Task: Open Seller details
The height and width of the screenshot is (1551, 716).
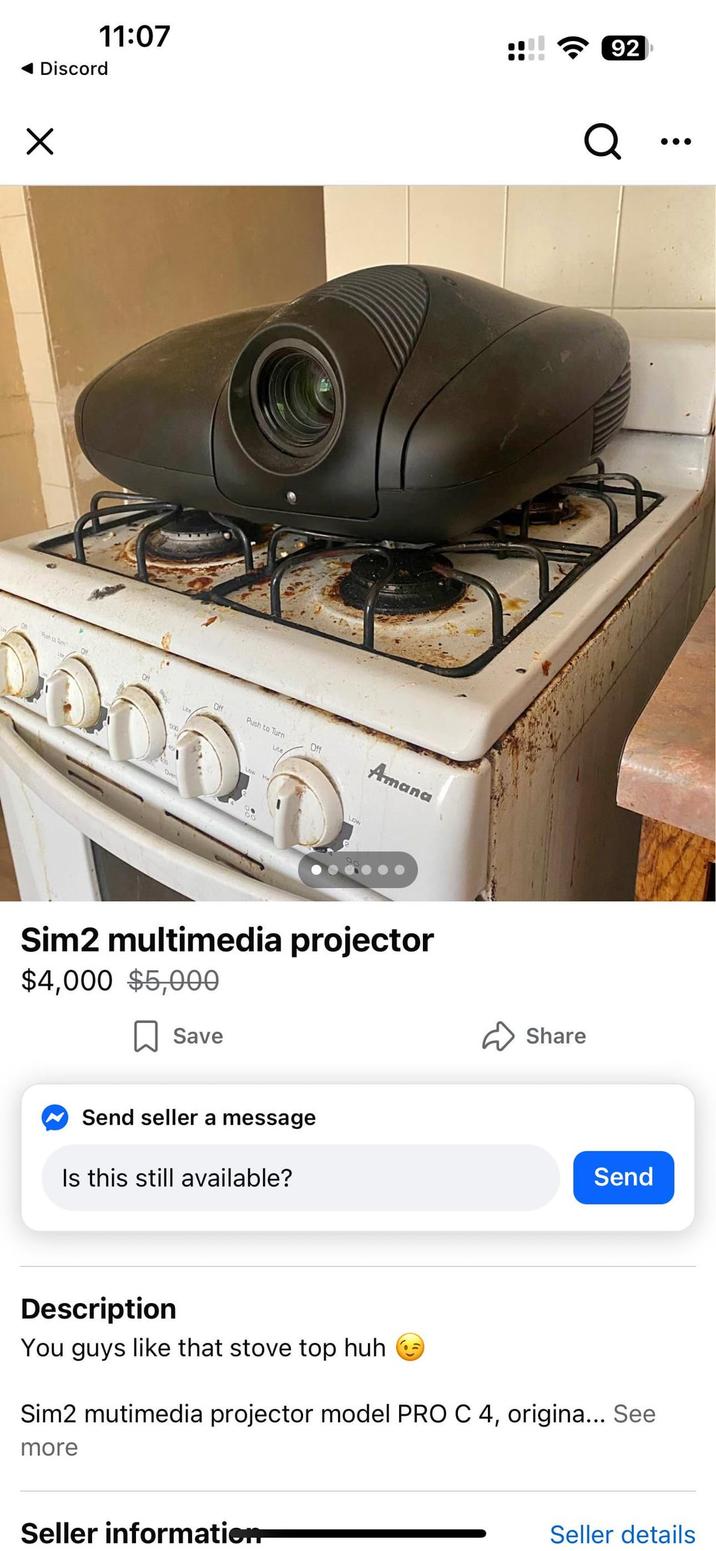Action: [622, 1534]
